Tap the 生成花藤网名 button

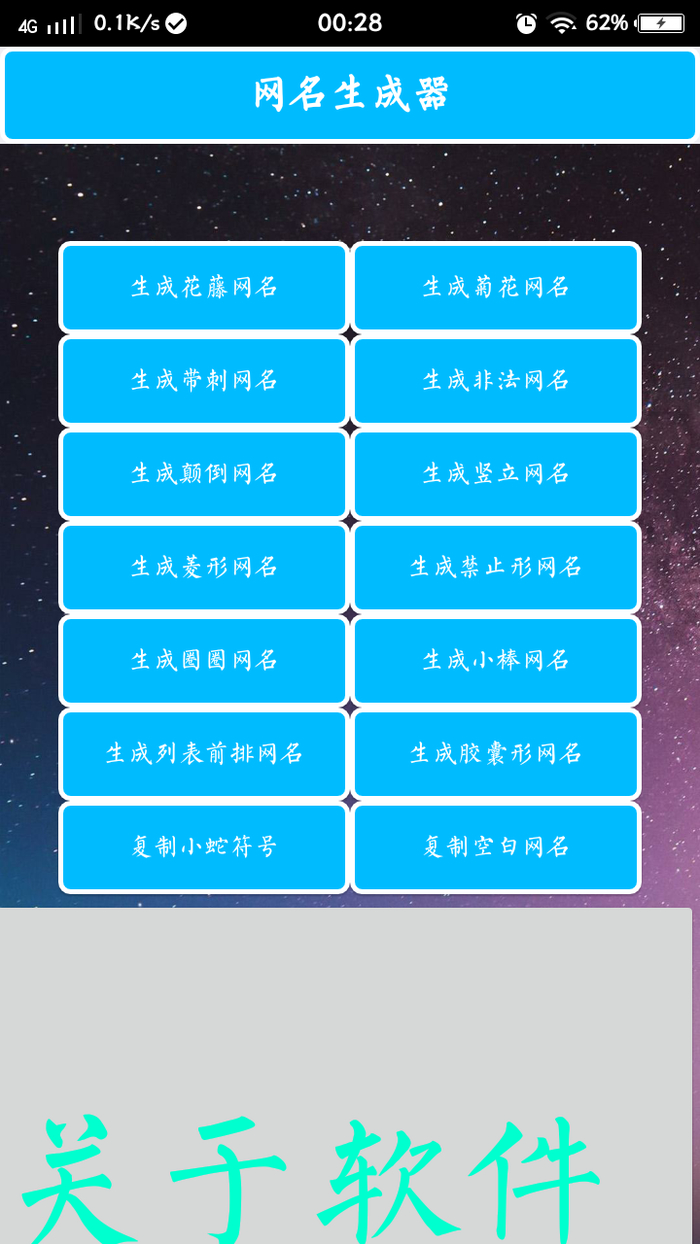(204, 288)
